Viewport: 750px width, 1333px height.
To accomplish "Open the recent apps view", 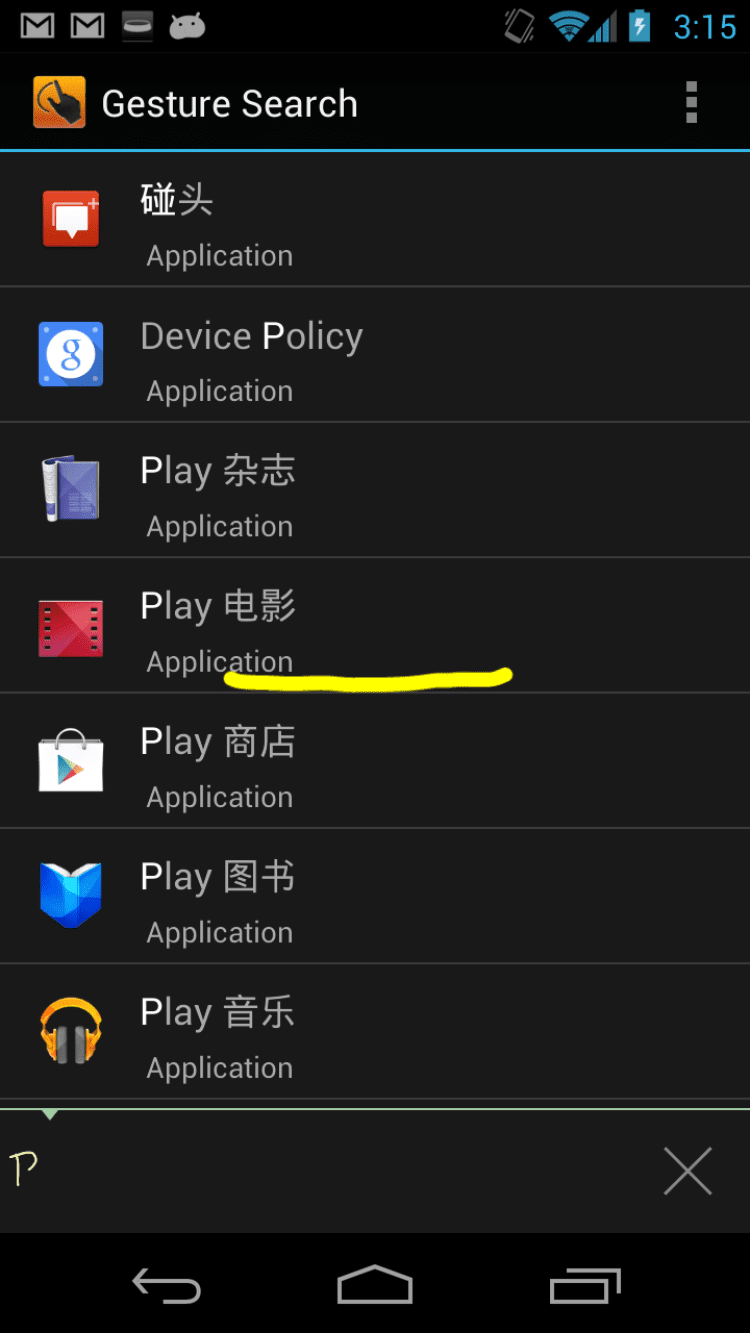I will (x=585, y=1286).
